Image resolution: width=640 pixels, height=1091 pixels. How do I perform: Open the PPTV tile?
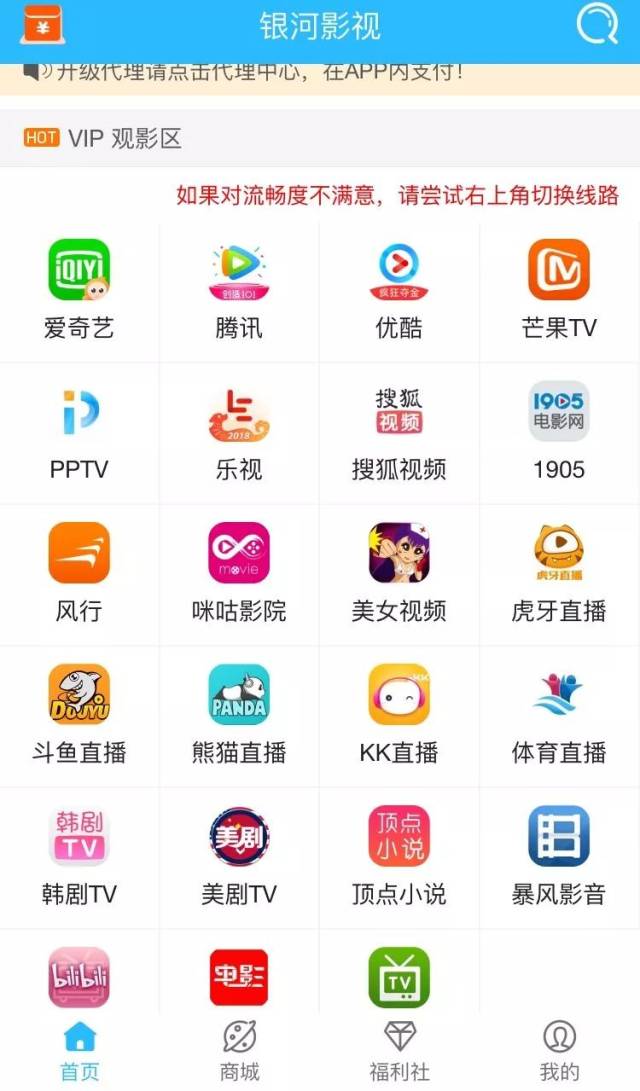[x=79, y=432]
